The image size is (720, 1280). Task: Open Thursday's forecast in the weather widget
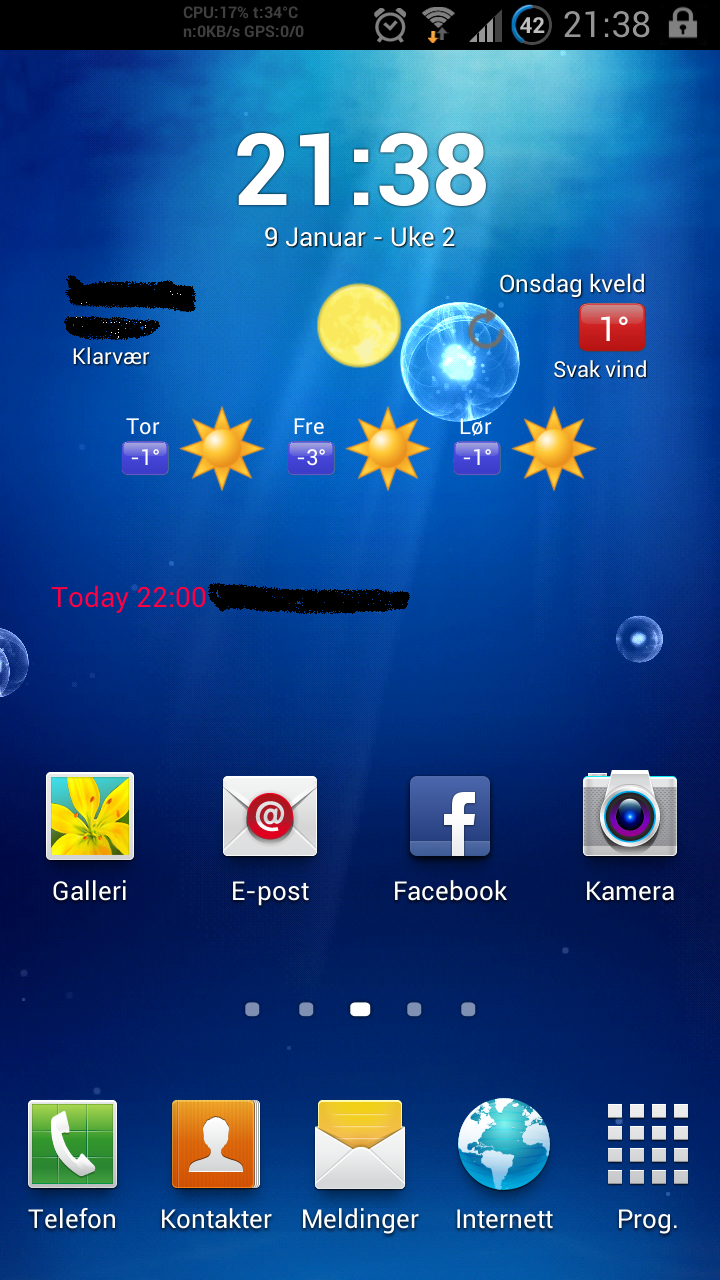pos(192,447)
